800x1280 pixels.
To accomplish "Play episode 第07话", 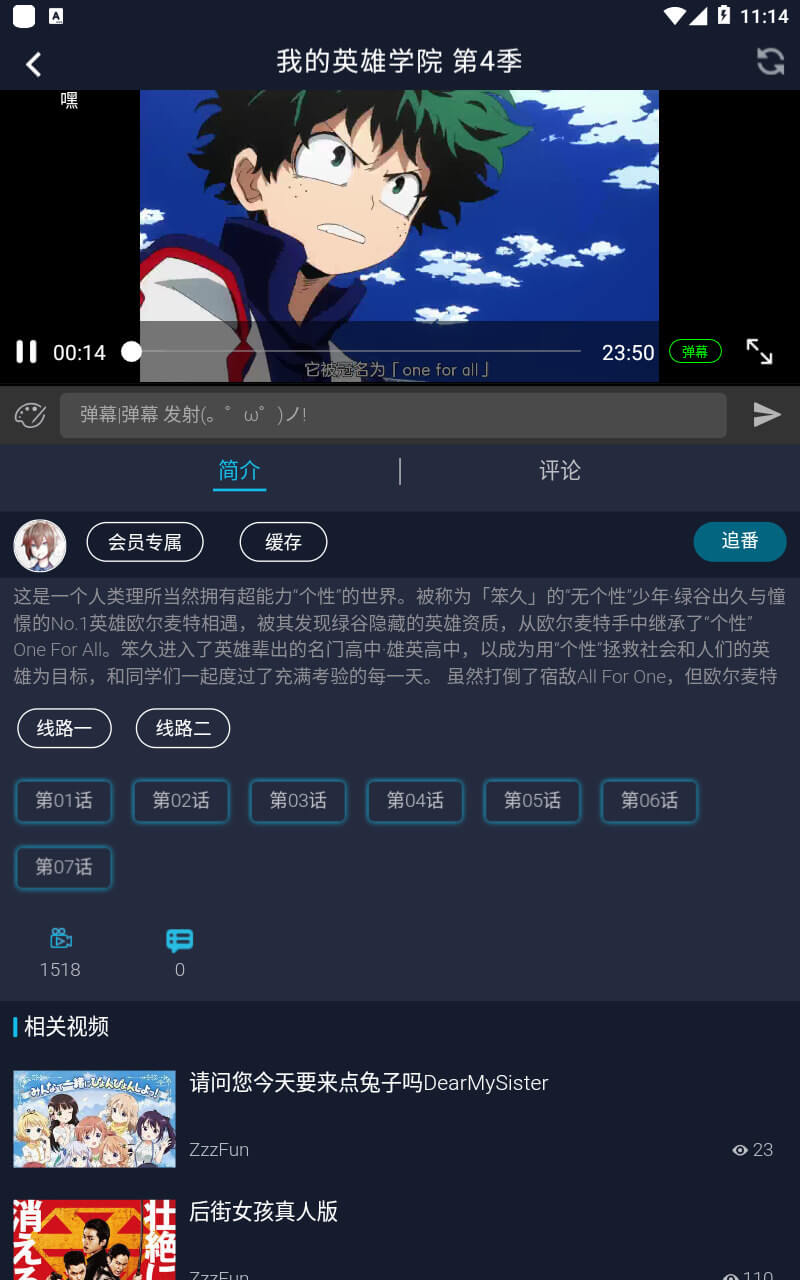I will (x=64, y=867).
